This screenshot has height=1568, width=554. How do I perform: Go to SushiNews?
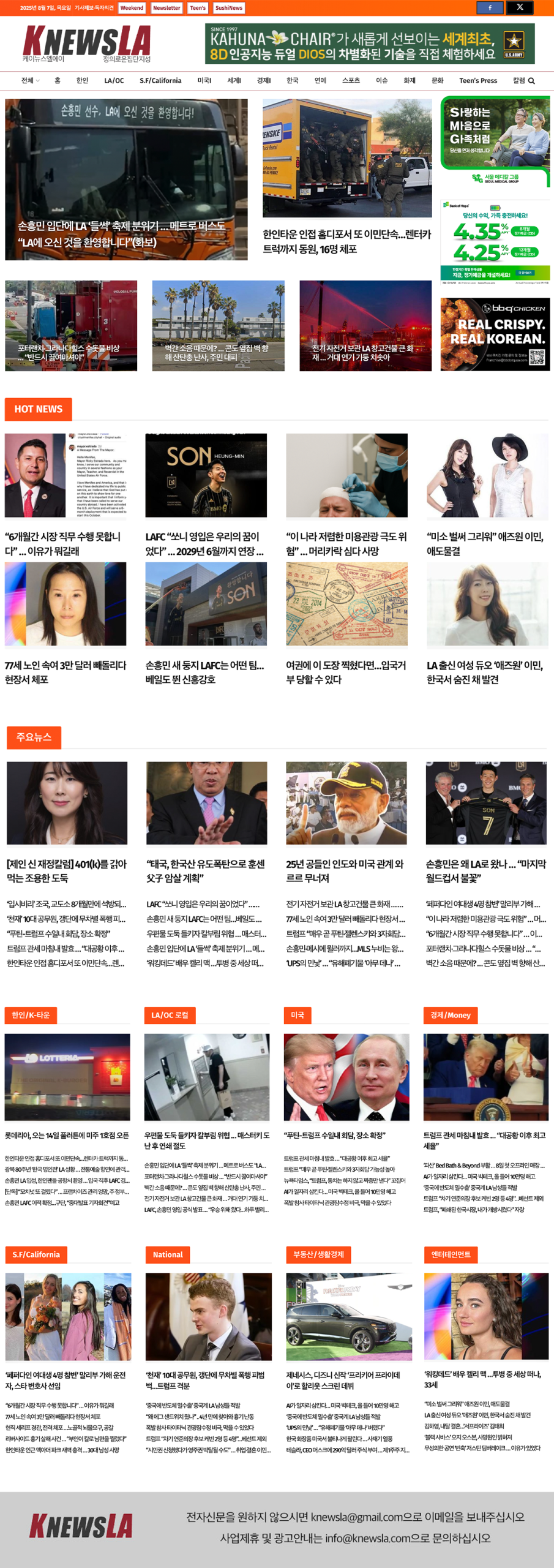[x=229, y=8]
